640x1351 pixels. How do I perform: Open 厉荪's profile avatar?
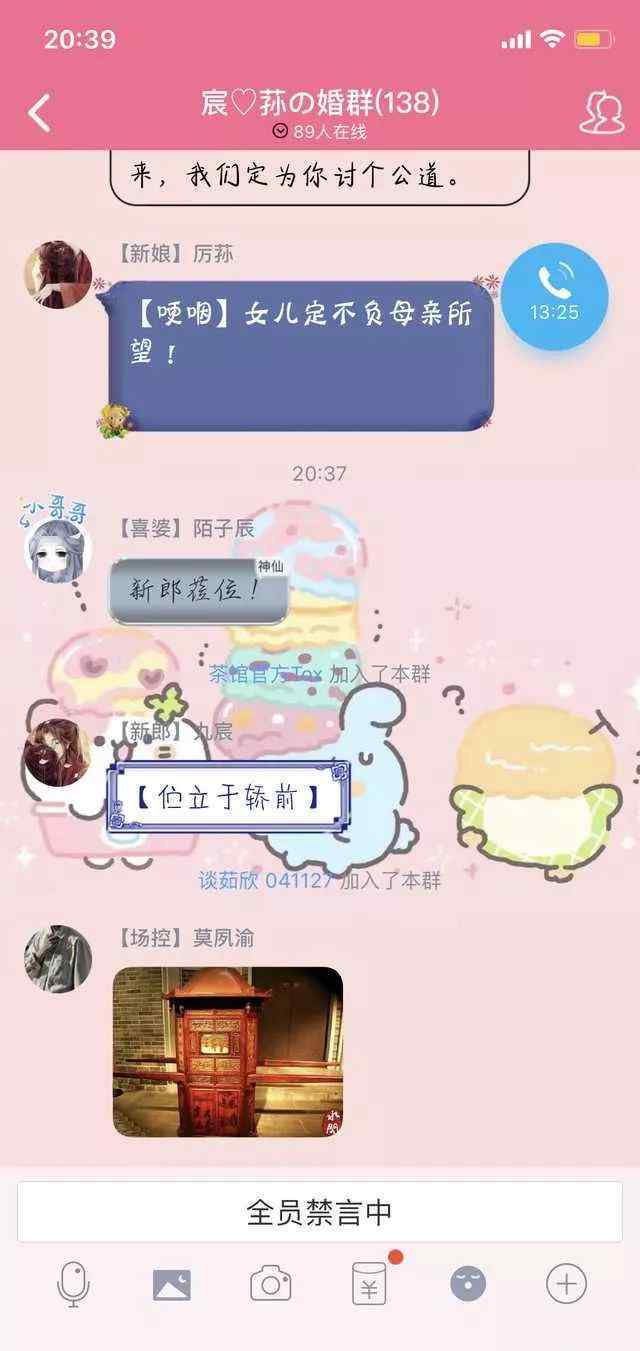(58, 274)
